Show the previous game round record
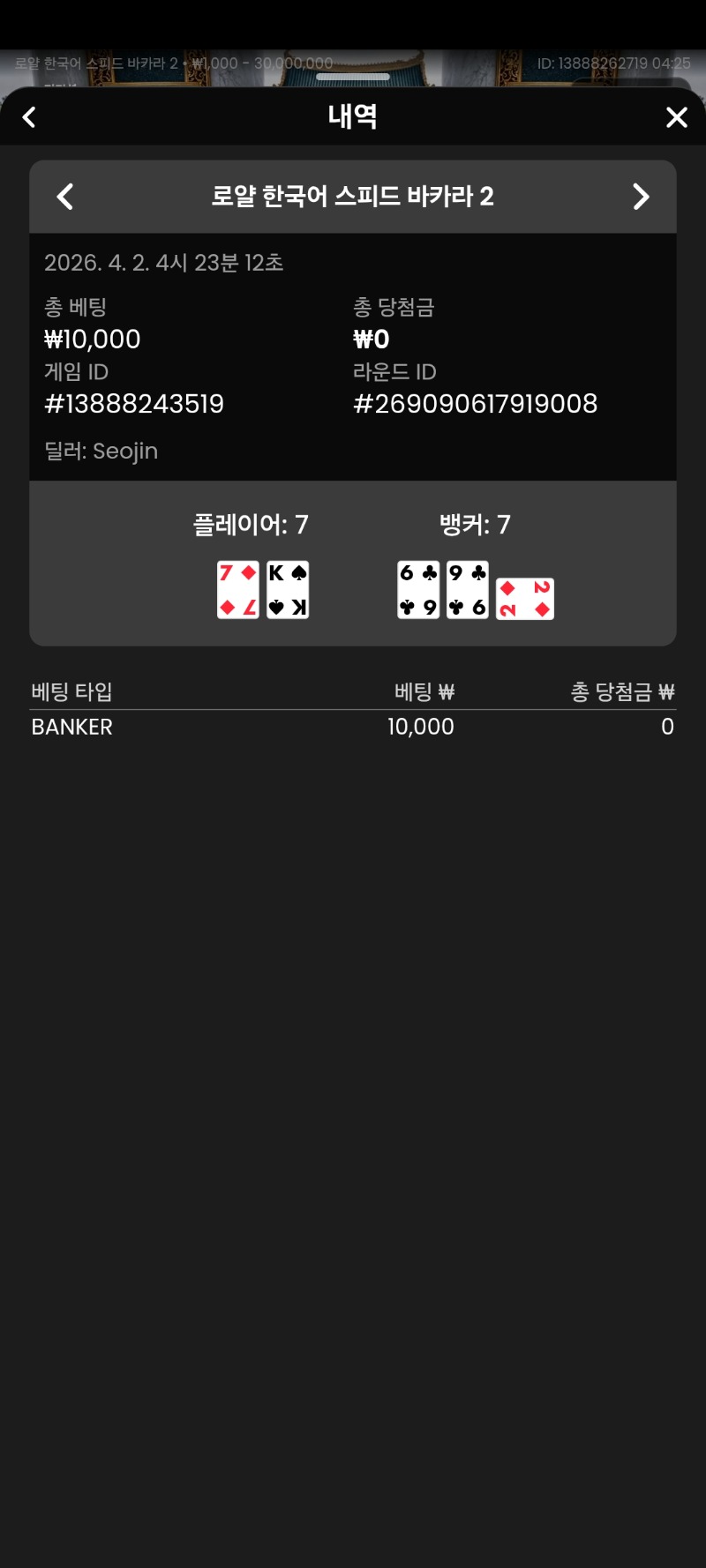The image size is (706, 1568). 65,197
